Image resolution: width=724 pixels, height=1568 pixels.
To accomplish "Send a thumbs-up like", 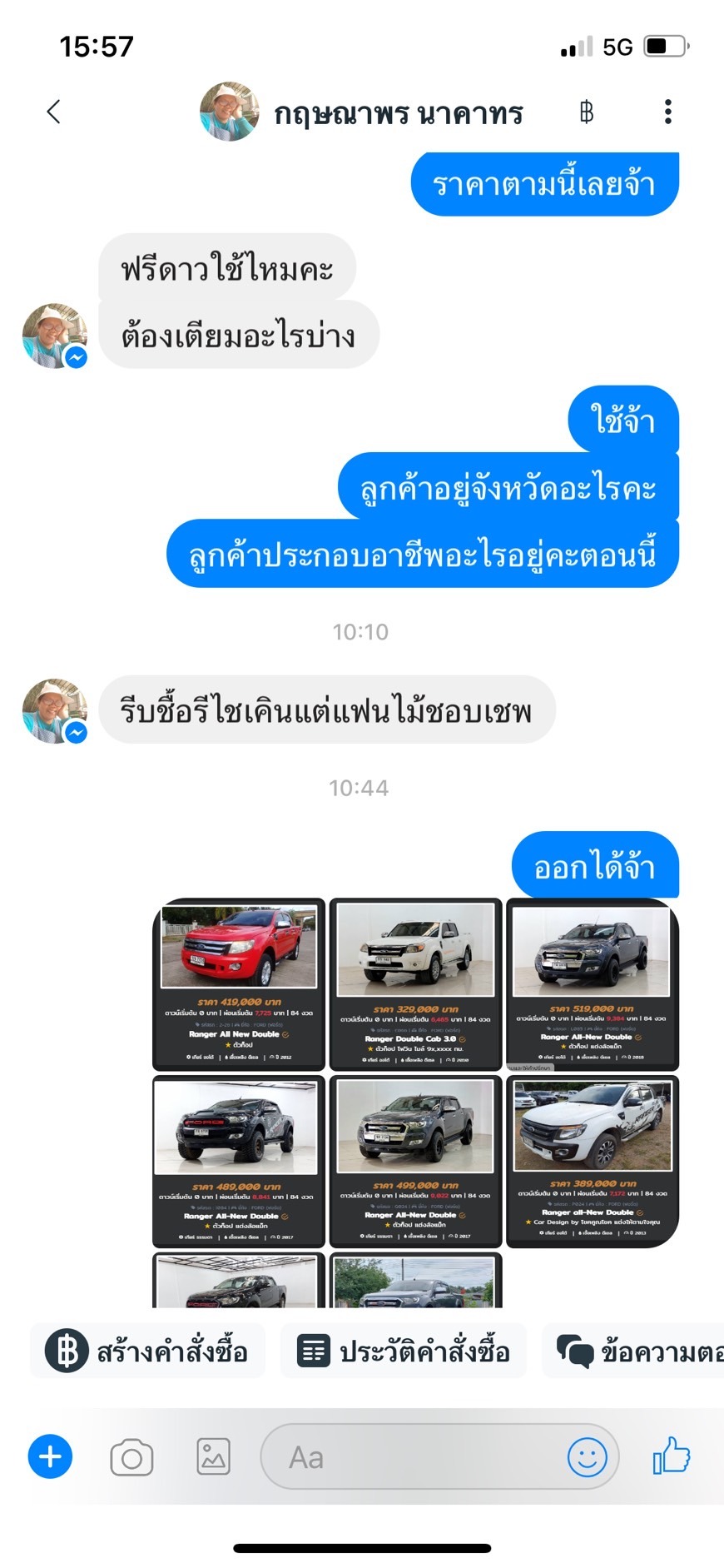I will (x=672, y=1456).
